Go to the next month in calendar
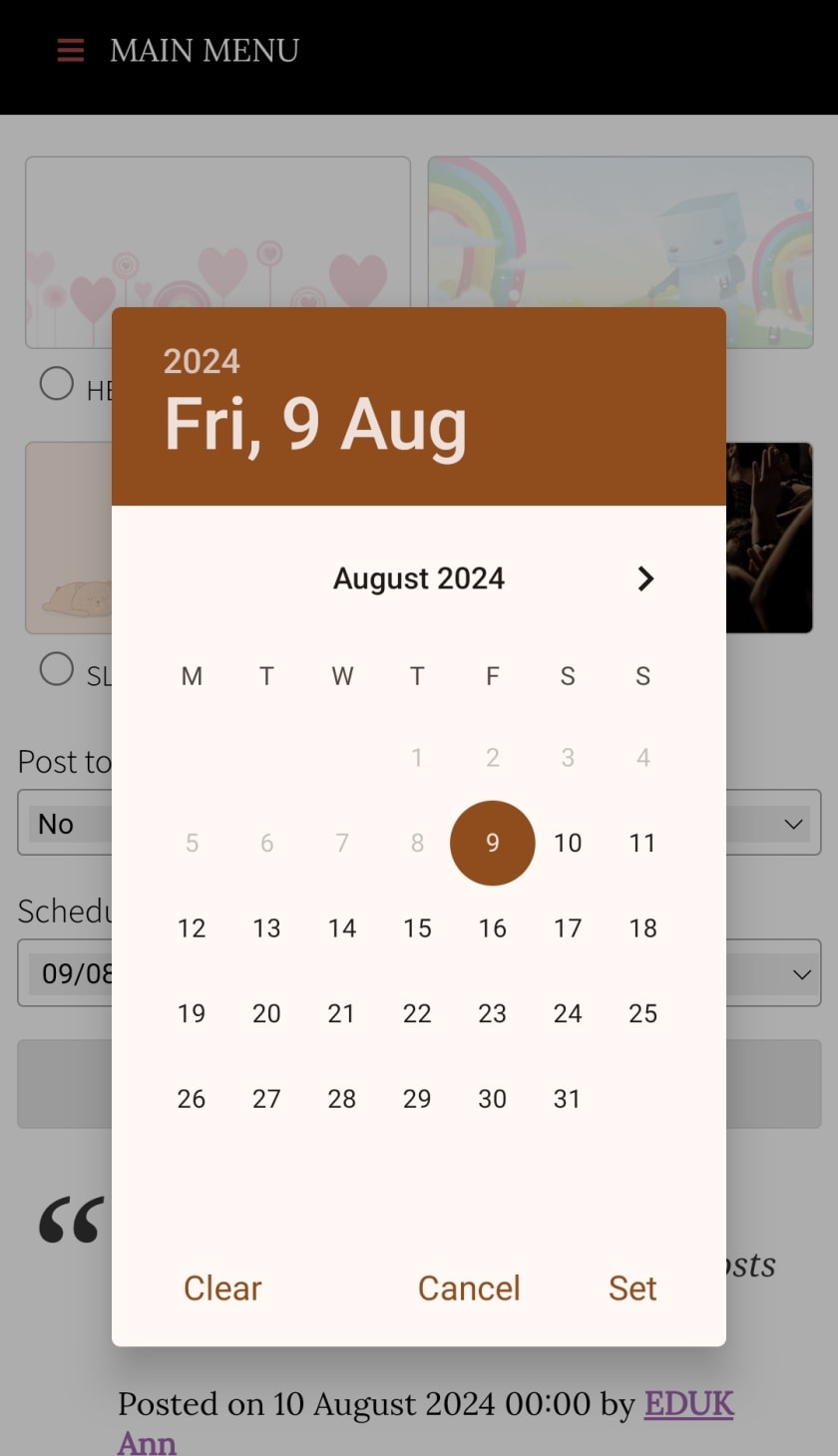The image size is (838, 1456). (645, 578)
